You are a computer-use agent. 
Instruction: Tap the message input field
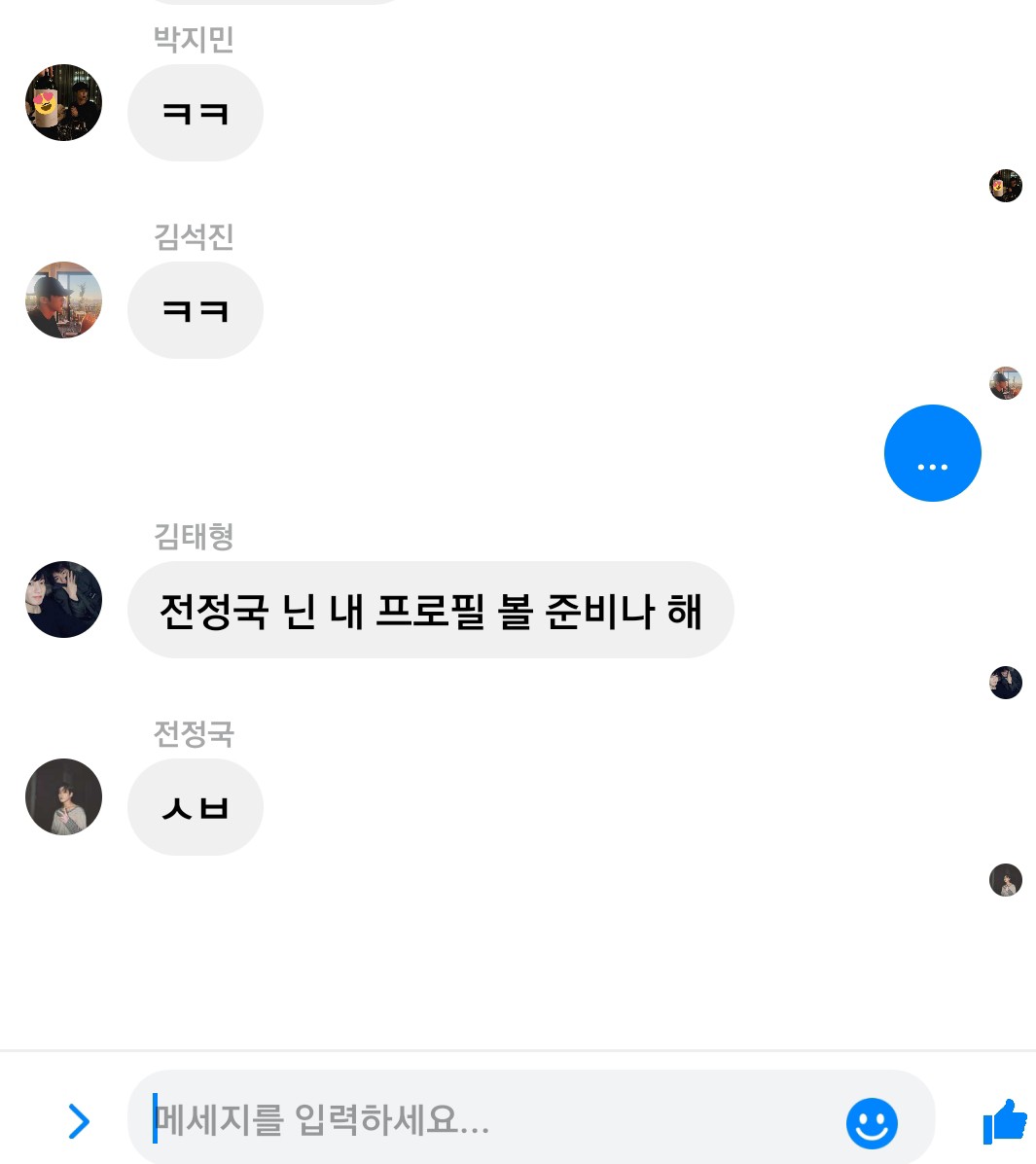pos(486,1120)
